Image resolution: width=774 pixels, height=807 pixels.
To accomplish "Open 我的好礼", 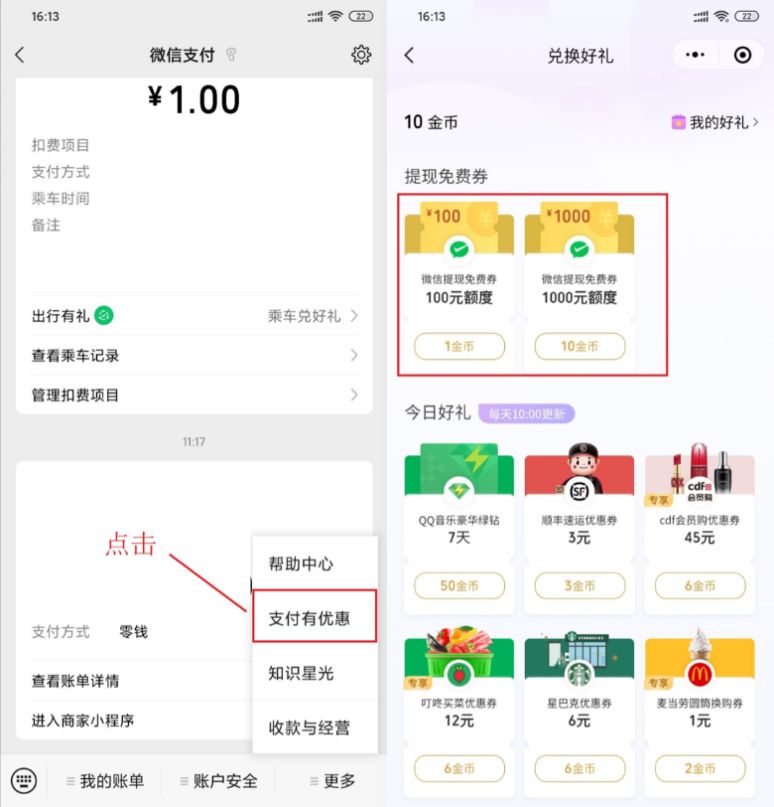I will click(x=715, y=122).
